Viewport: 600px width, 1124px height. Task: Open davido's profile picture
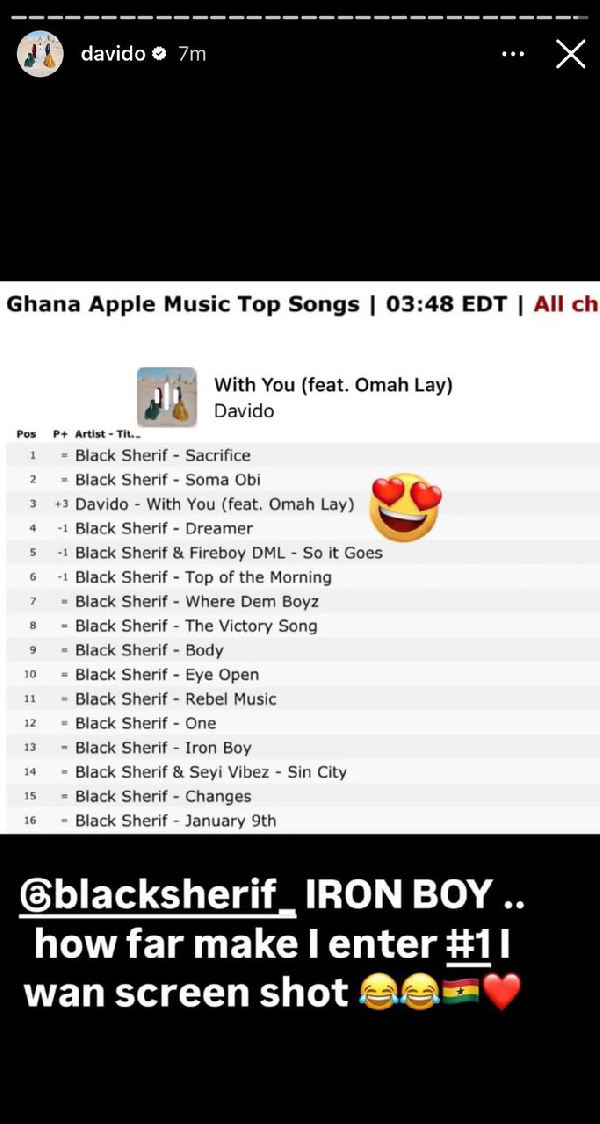point(41,54)
